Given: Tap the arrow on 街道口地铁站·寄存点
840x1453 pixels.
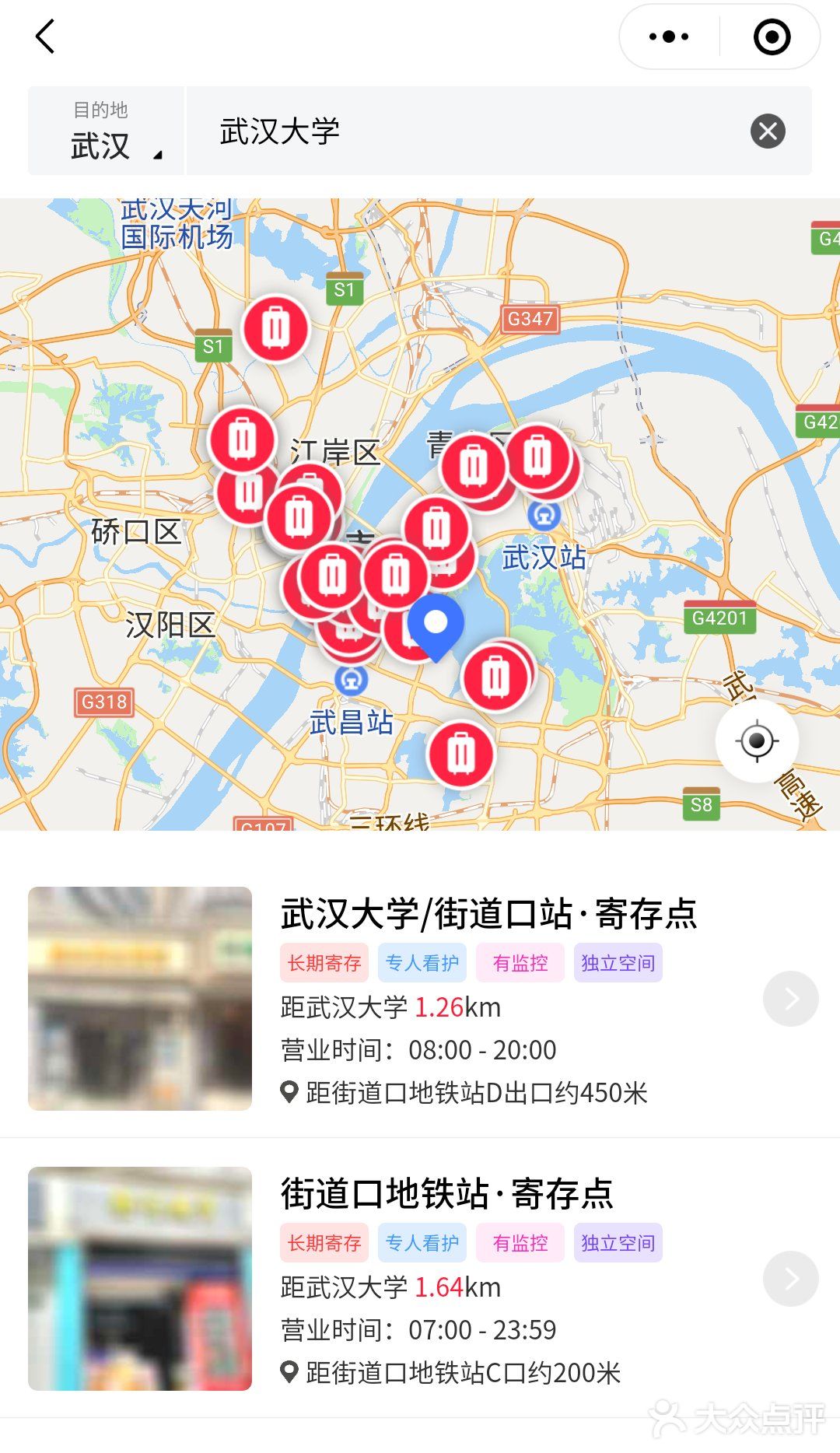Looking at the screenshot, I should (790, 1279).
